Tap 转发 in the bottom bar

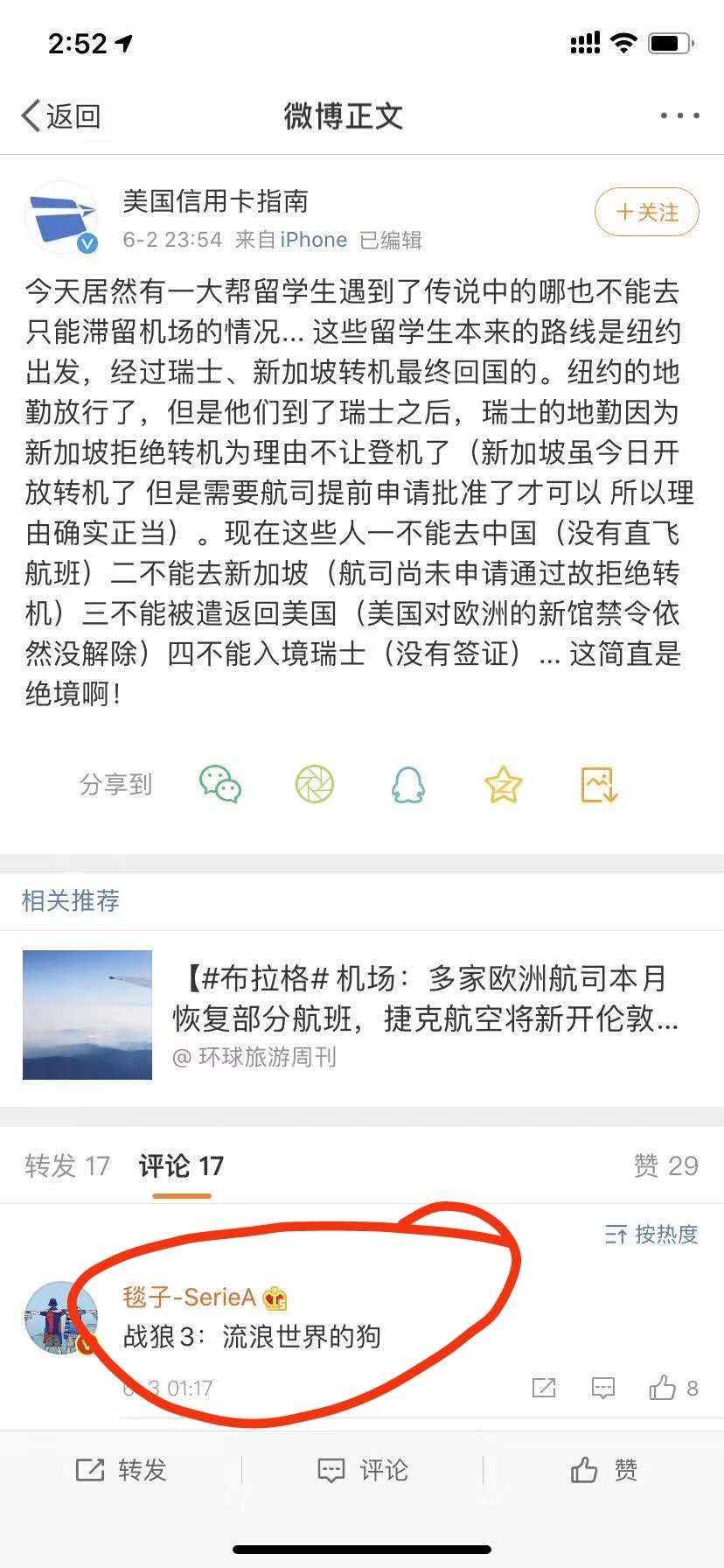(x=121, y=1470)
